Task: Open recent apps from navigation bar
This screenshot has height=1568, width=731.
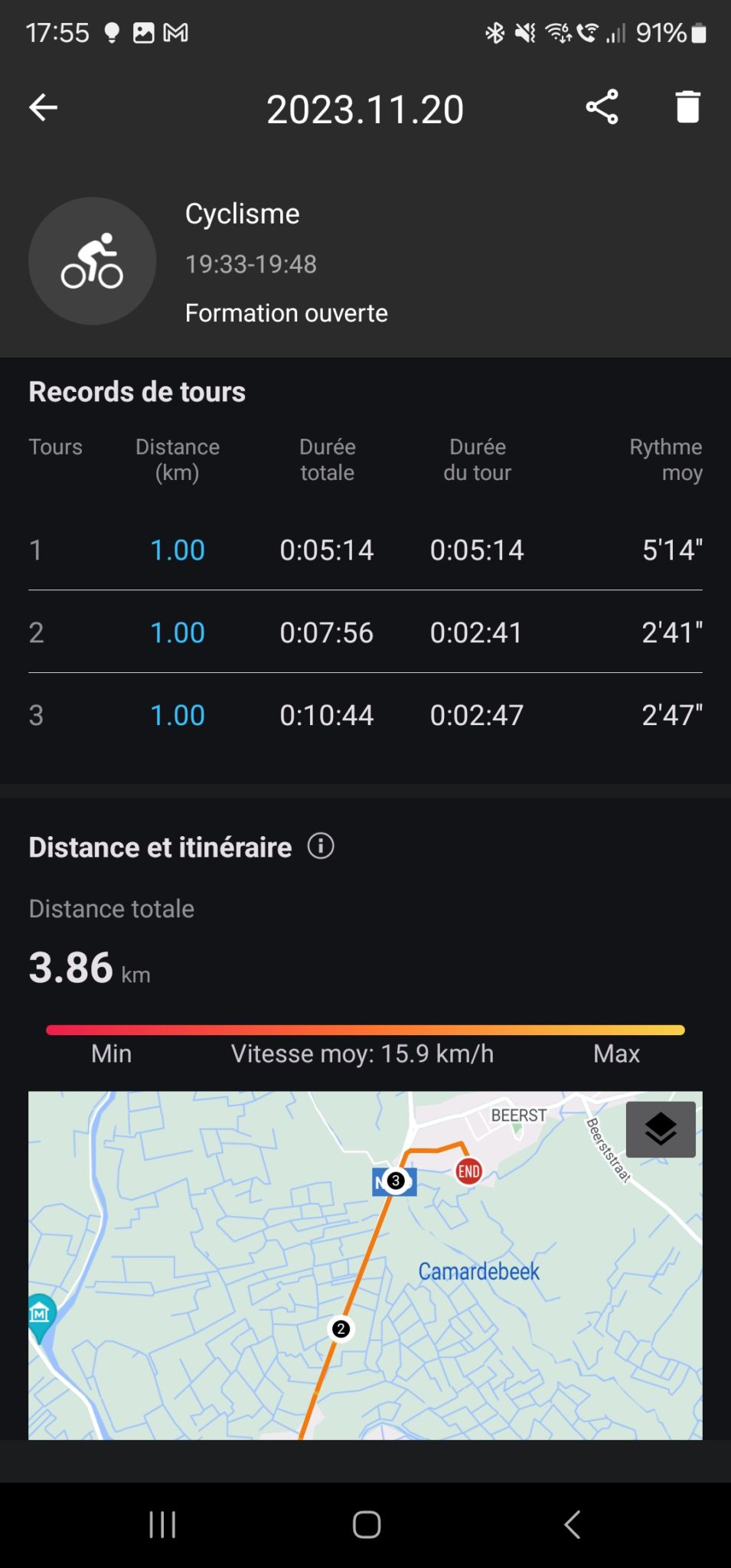Action: 162,1524
